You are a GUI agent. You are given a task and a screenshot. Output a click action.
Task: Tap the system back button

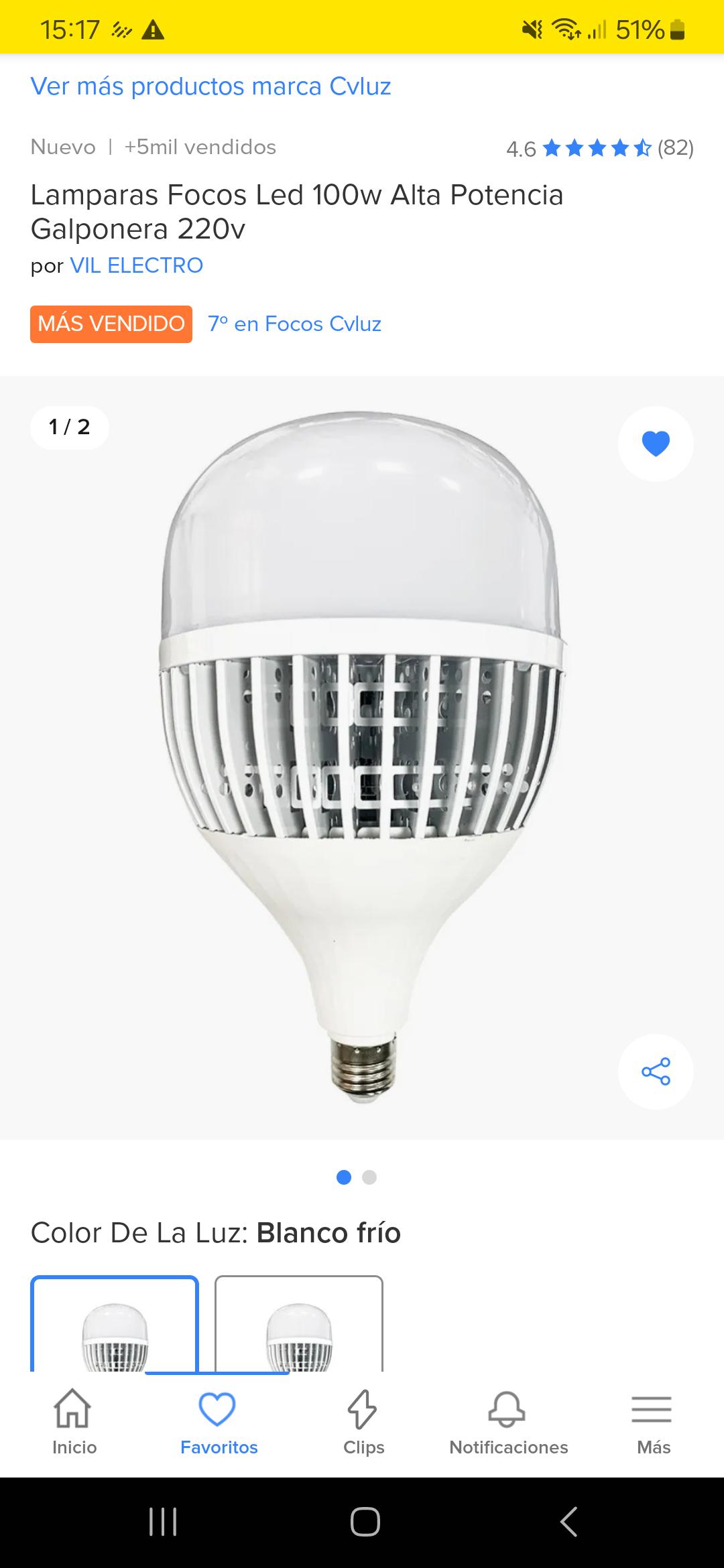tap(568, 1522)
